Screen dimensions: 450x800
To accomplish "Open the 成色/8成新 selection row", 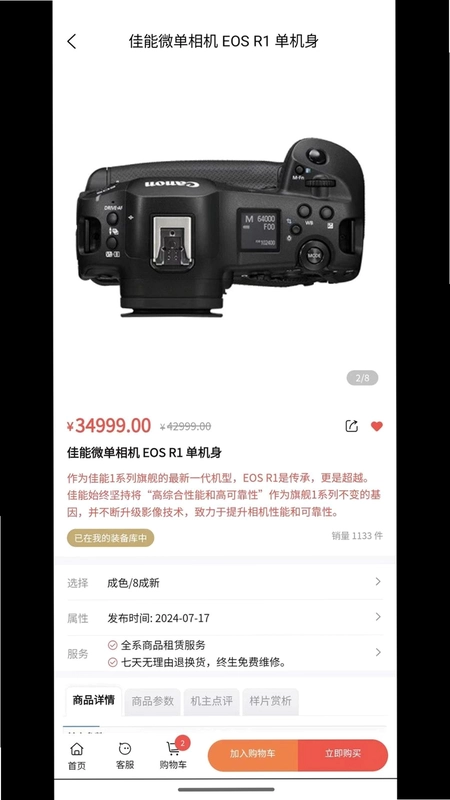I will tap(224, 582).
